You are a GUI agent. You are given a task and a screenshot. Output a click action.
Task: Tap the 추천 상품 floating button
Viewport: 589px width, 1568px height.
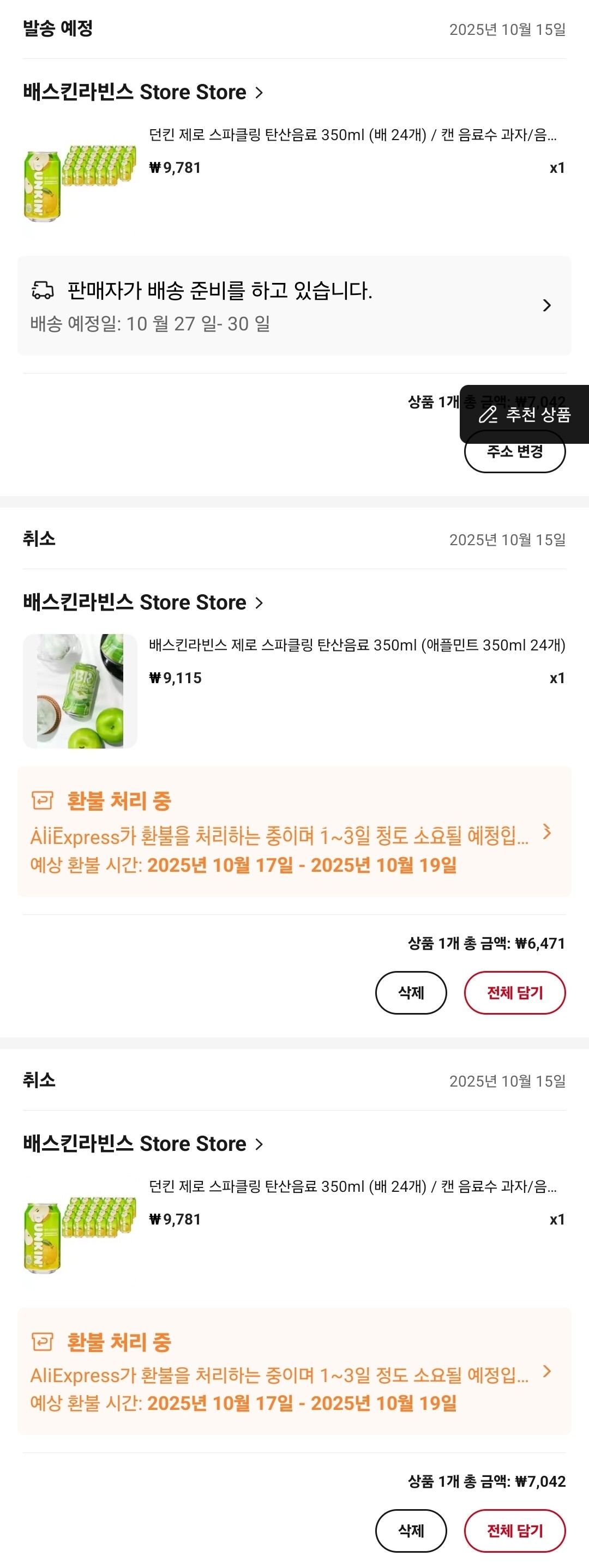tap(525, 414)
